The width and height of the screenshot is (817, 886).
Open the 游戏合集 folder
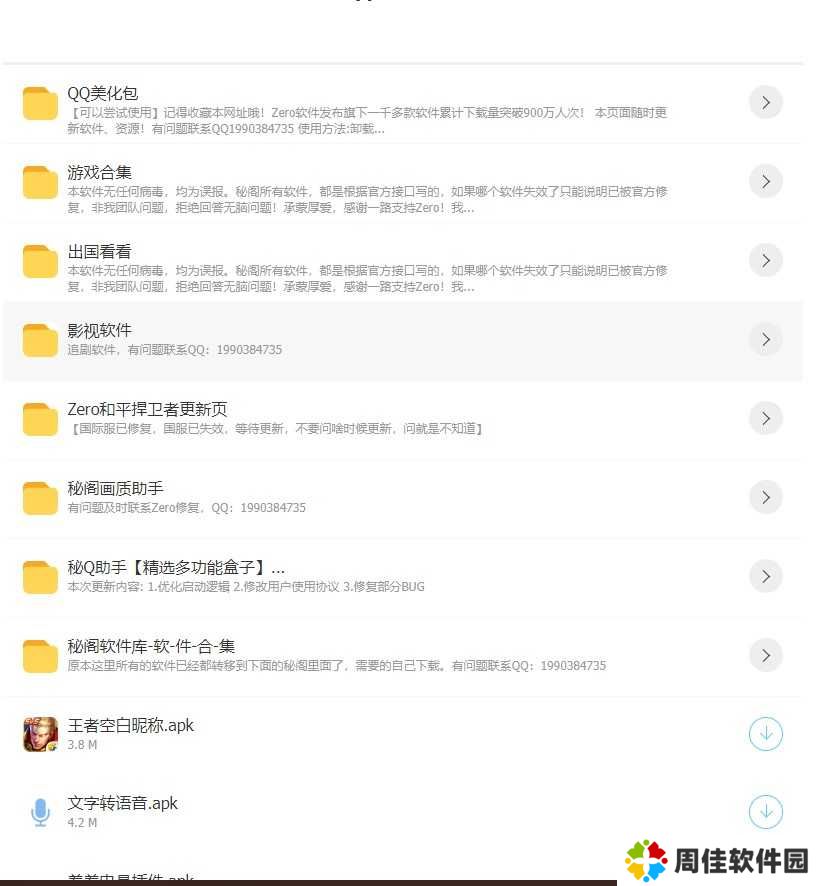pos(100,173)
